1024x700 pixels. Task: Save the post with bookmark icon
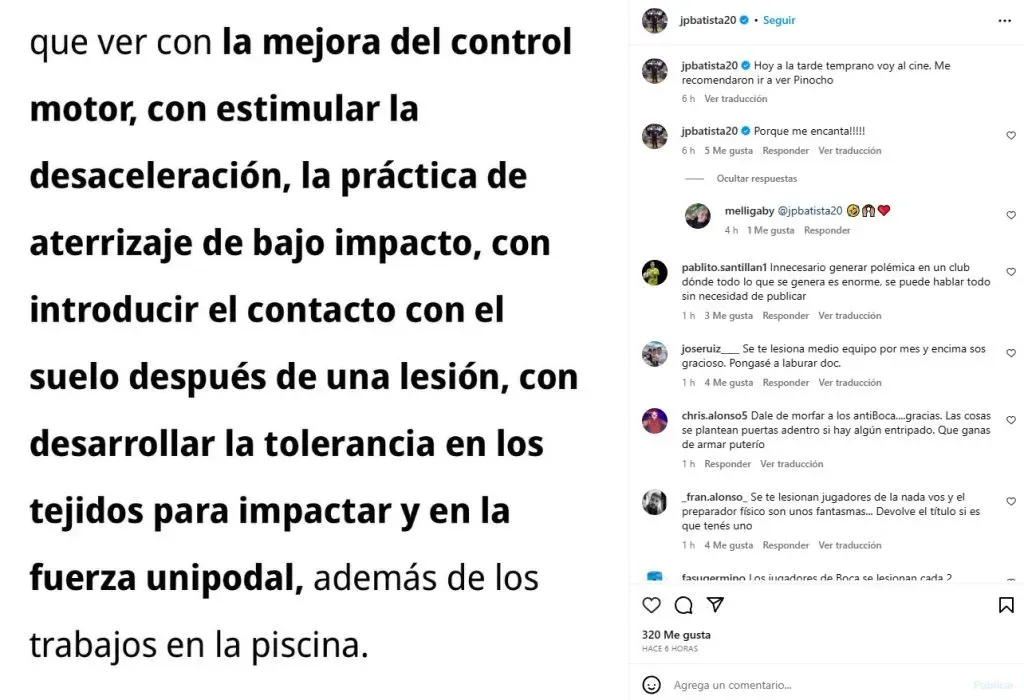pos(1006,605)
